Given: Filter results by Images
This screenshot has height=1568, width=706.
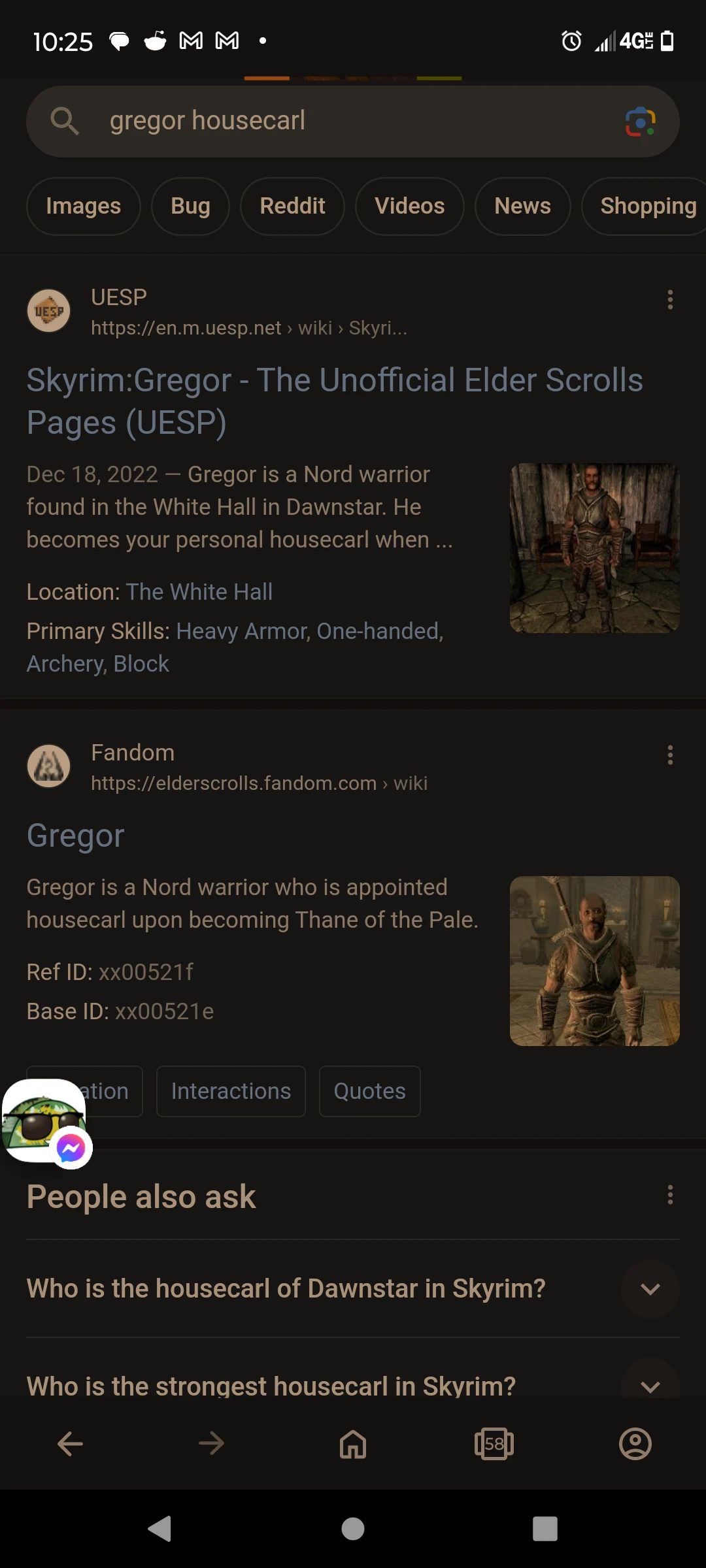Looking at the screenshot, I should click(84, 206).
